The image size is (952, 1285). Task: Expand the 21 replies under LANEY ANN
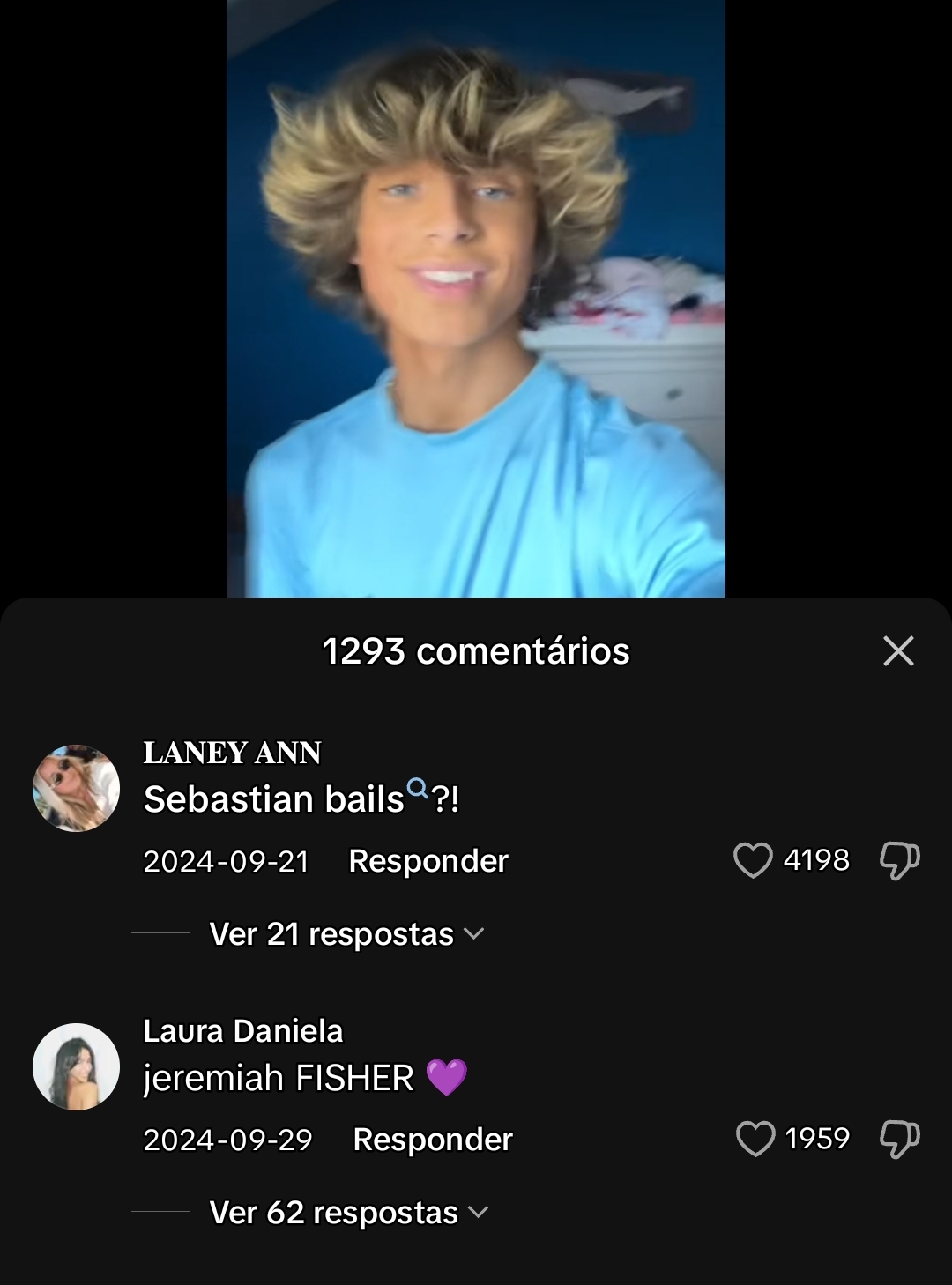pyautogui.click(x=346, y=934)
